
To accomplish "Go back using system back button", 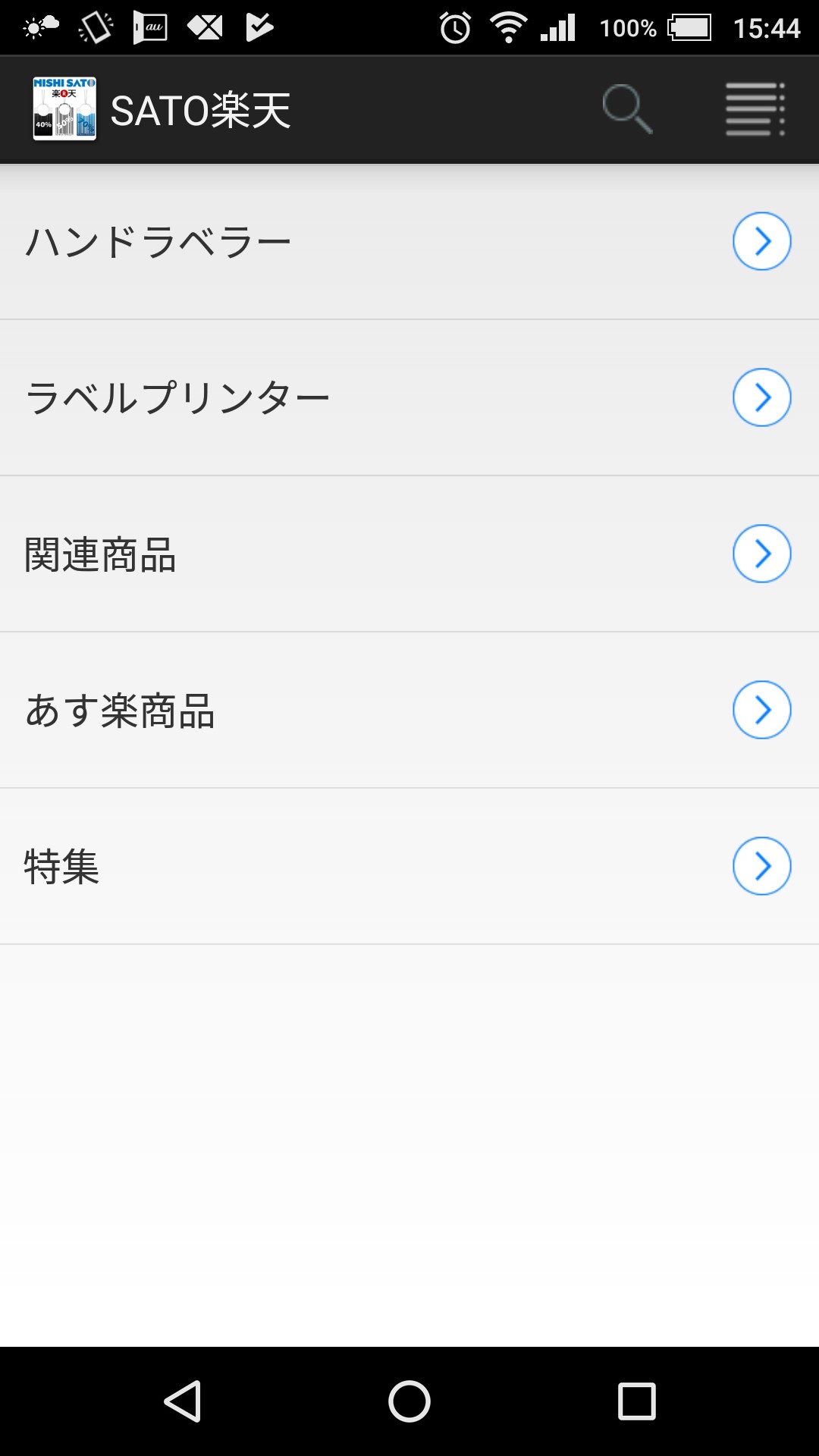I will pyautogui.click(x=183, y=1401).
